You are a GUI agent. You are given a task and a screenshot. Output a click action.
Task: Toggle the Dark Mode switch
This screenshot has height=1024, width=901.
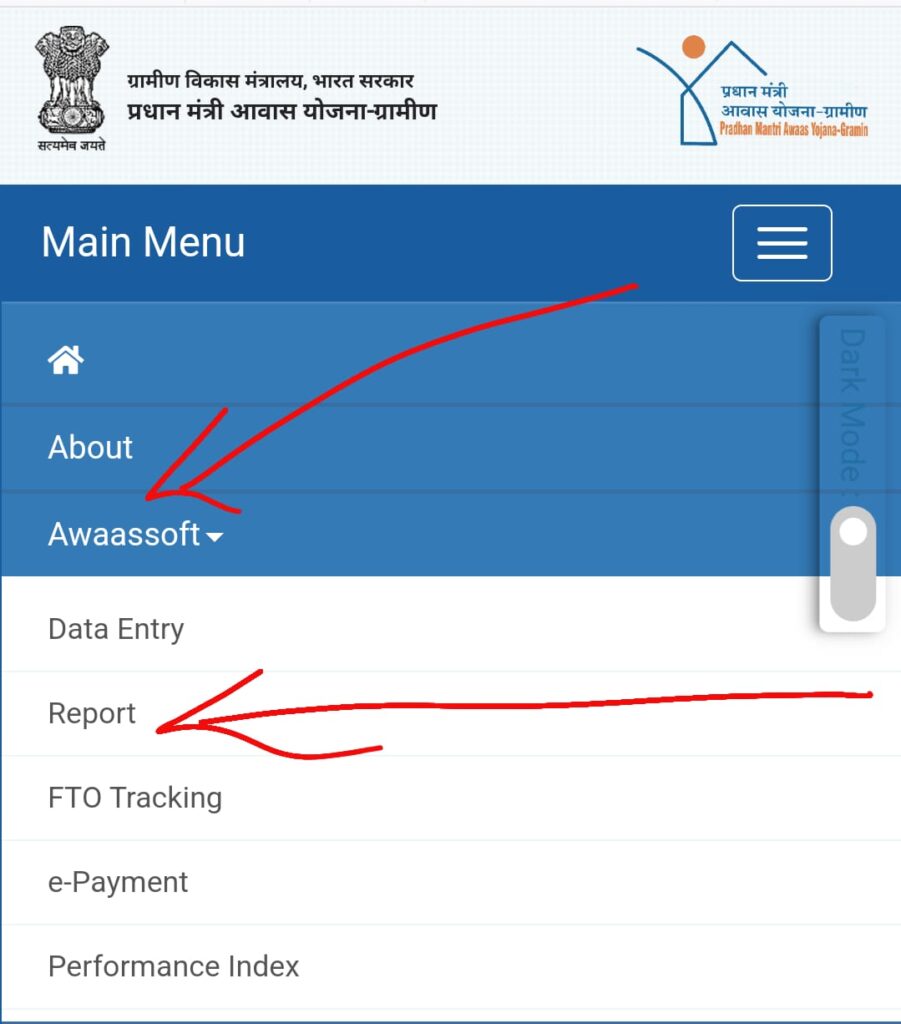pyautogui.click(x=853, y=565)
